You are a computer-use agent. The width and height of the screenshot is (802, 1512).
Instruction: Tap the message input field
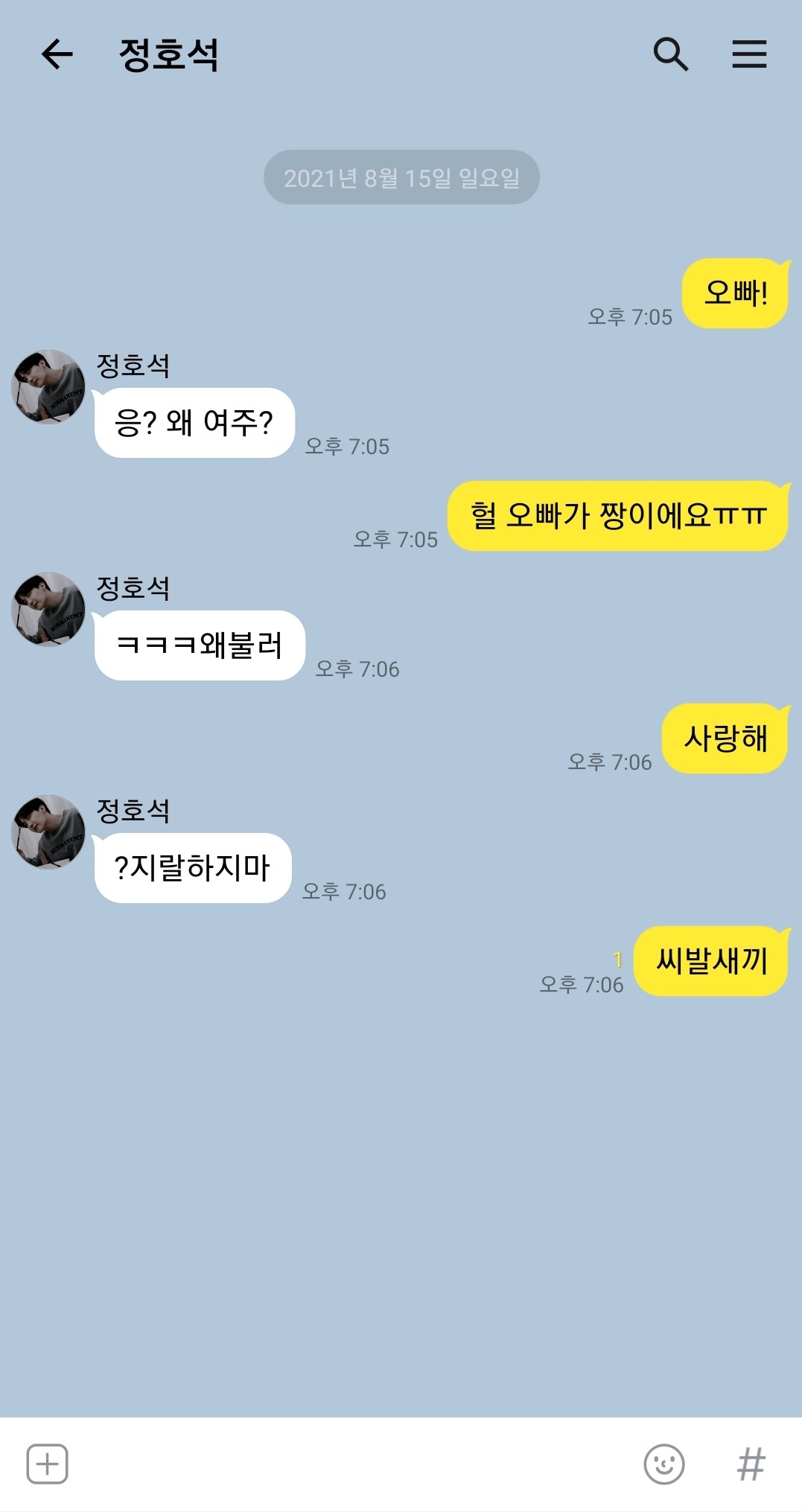(354, 1464)
